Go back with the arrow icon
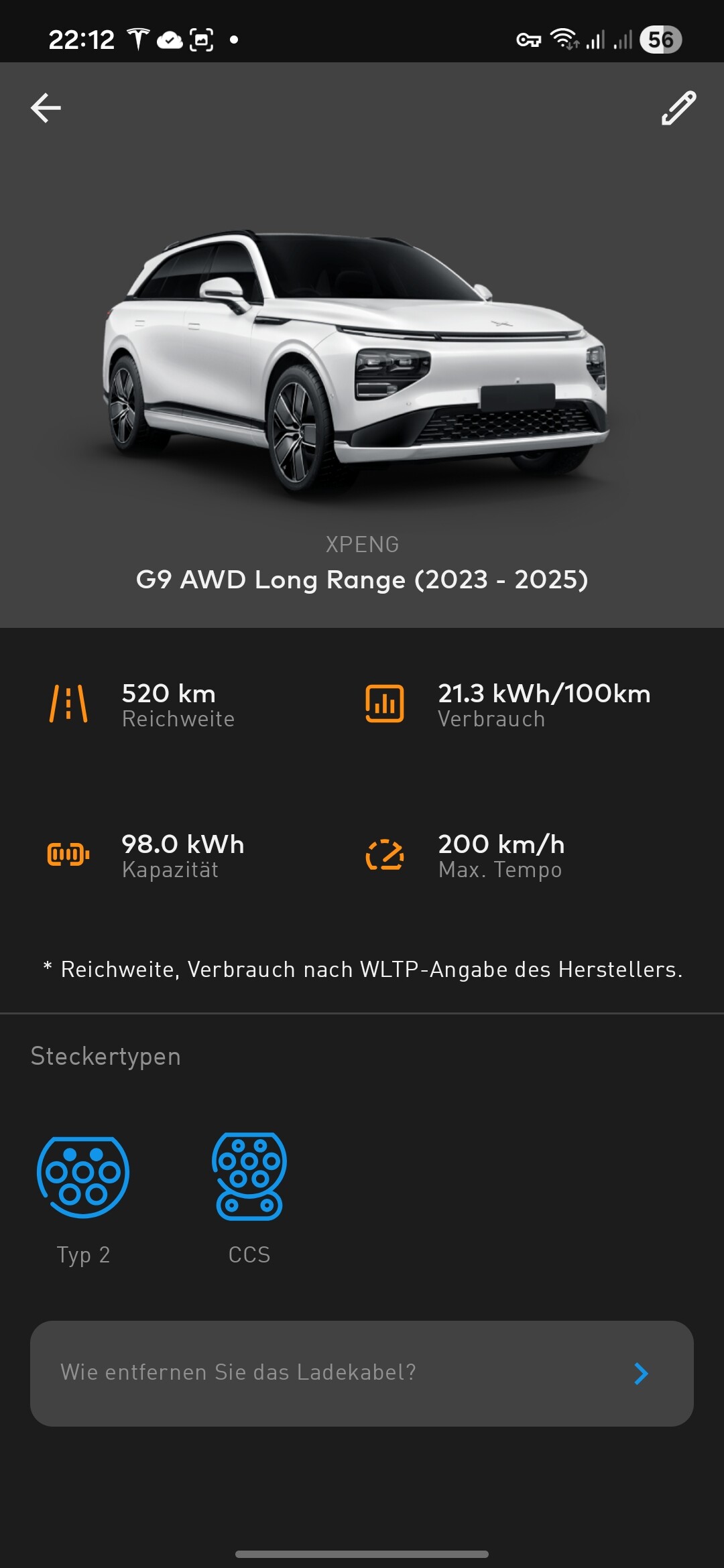 coord(46,108)
